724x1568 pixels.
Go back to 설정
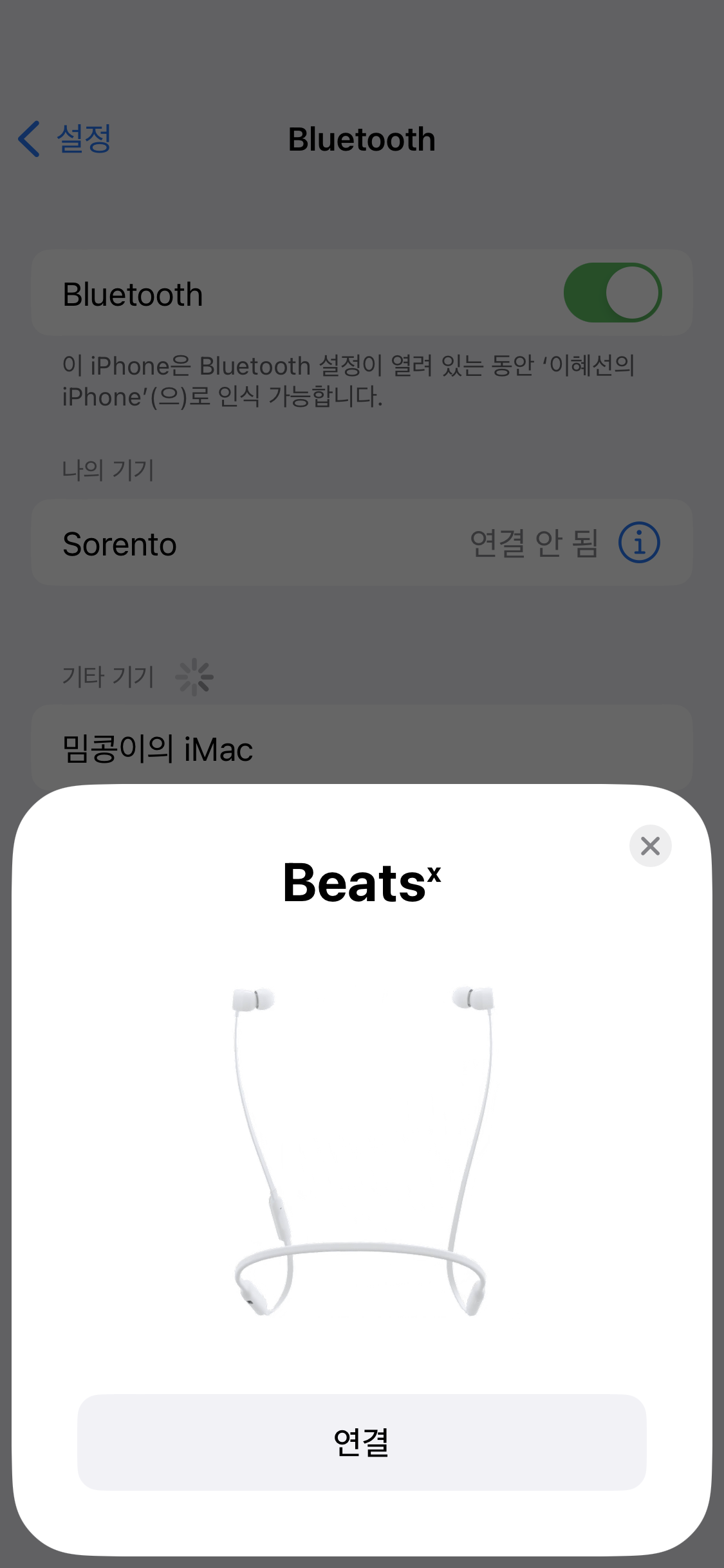pyautogui.click(x=64, y=139)
